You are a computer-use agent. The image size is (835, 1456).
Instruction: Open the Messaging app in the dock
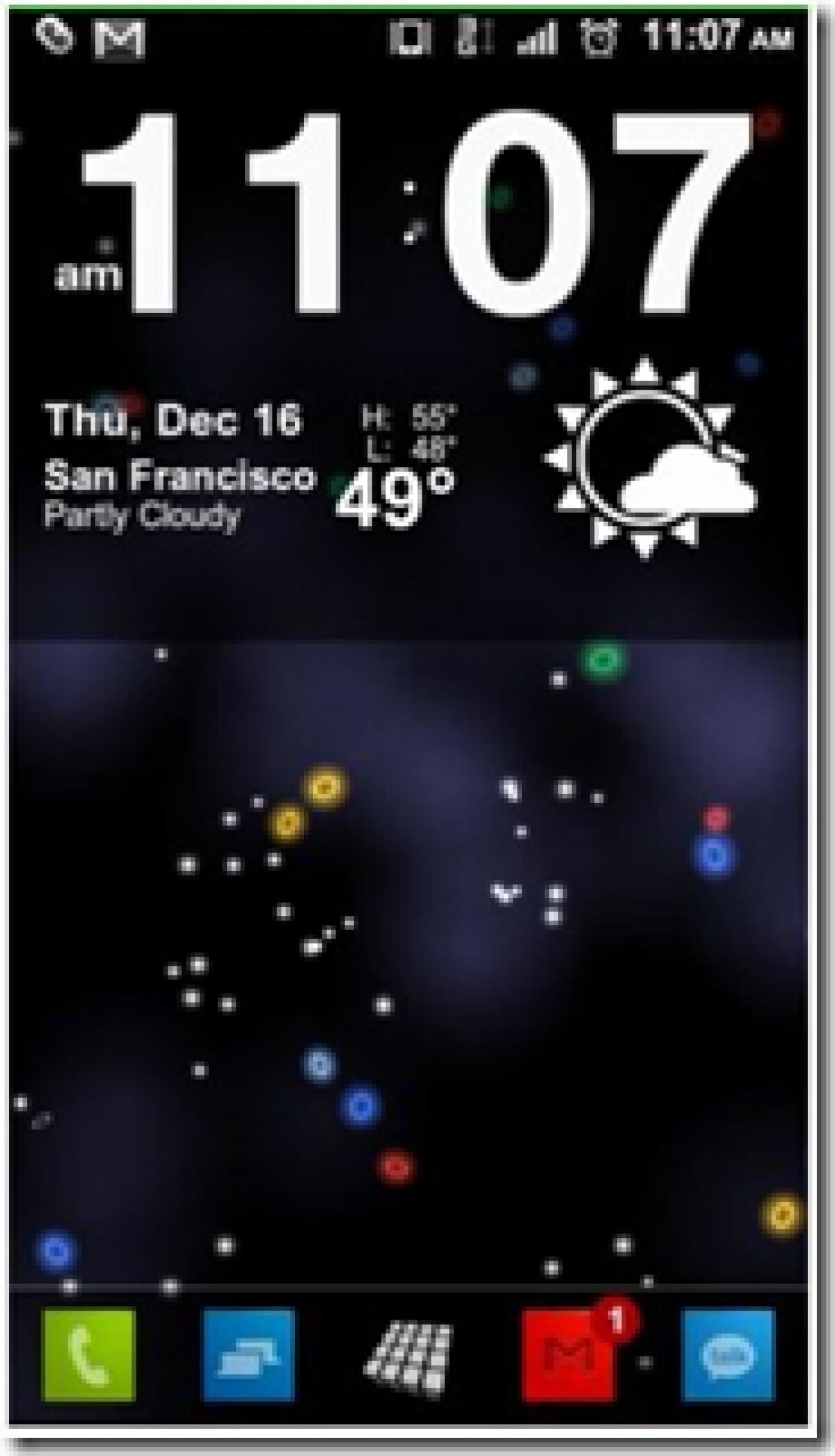[x=247, y=1353]
